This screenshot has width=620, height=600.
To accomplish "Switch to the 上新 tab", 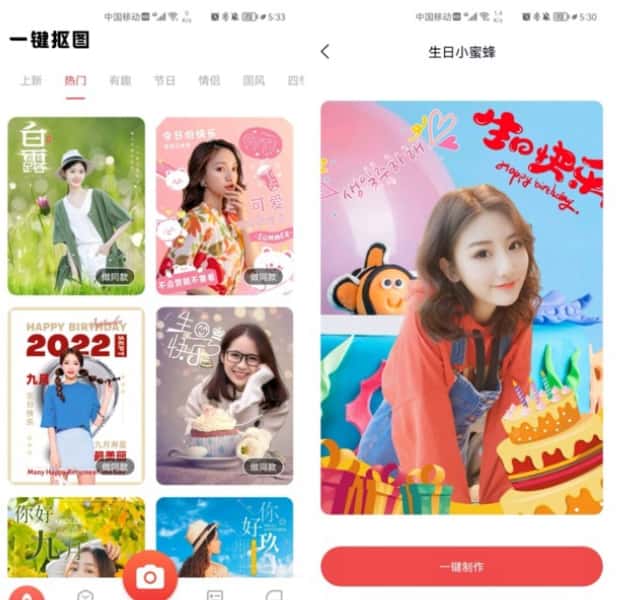I will (31, 81).
